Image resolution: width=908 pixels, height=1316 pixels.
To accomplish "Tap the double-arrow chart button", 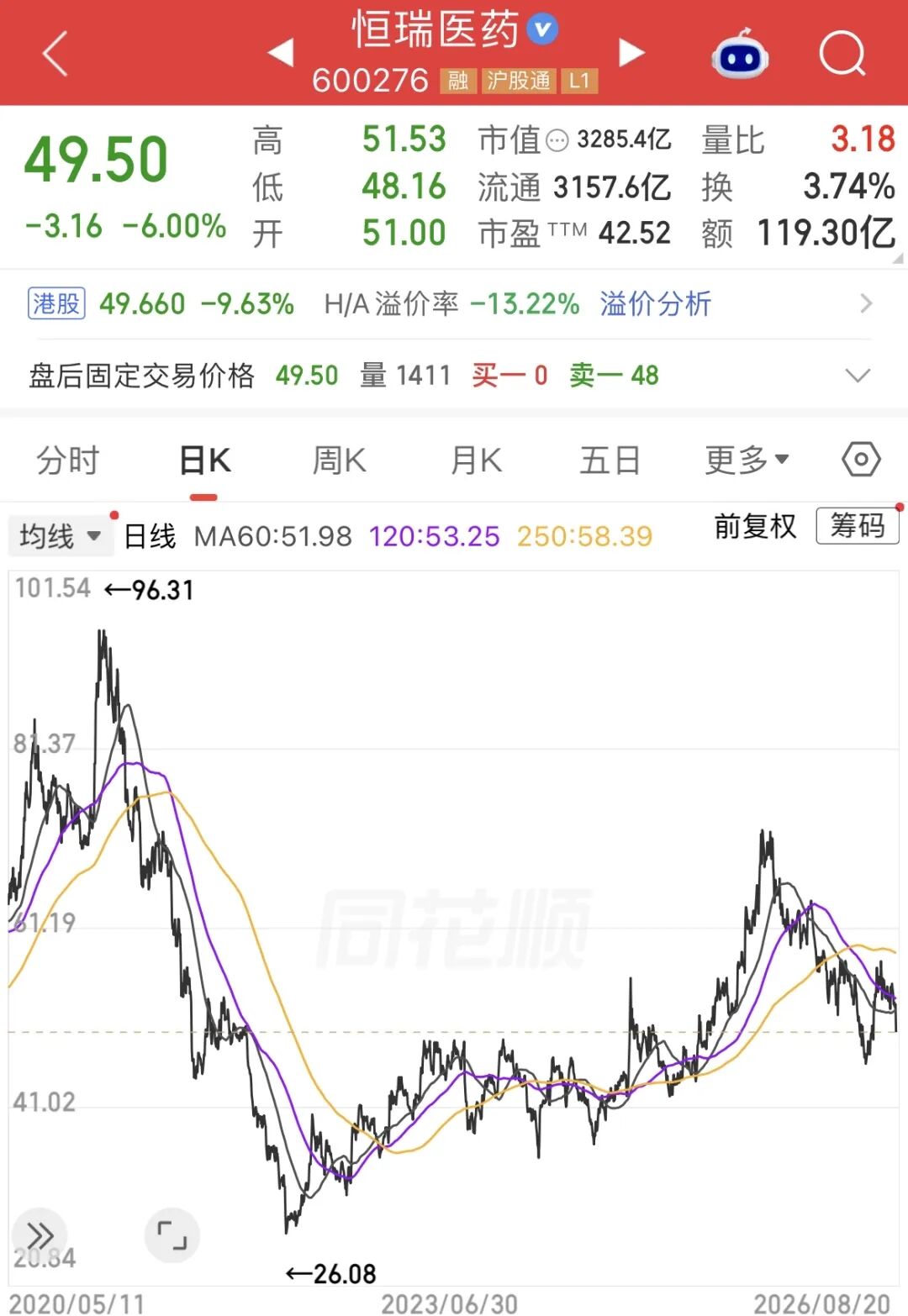I will click(40, 1235).
